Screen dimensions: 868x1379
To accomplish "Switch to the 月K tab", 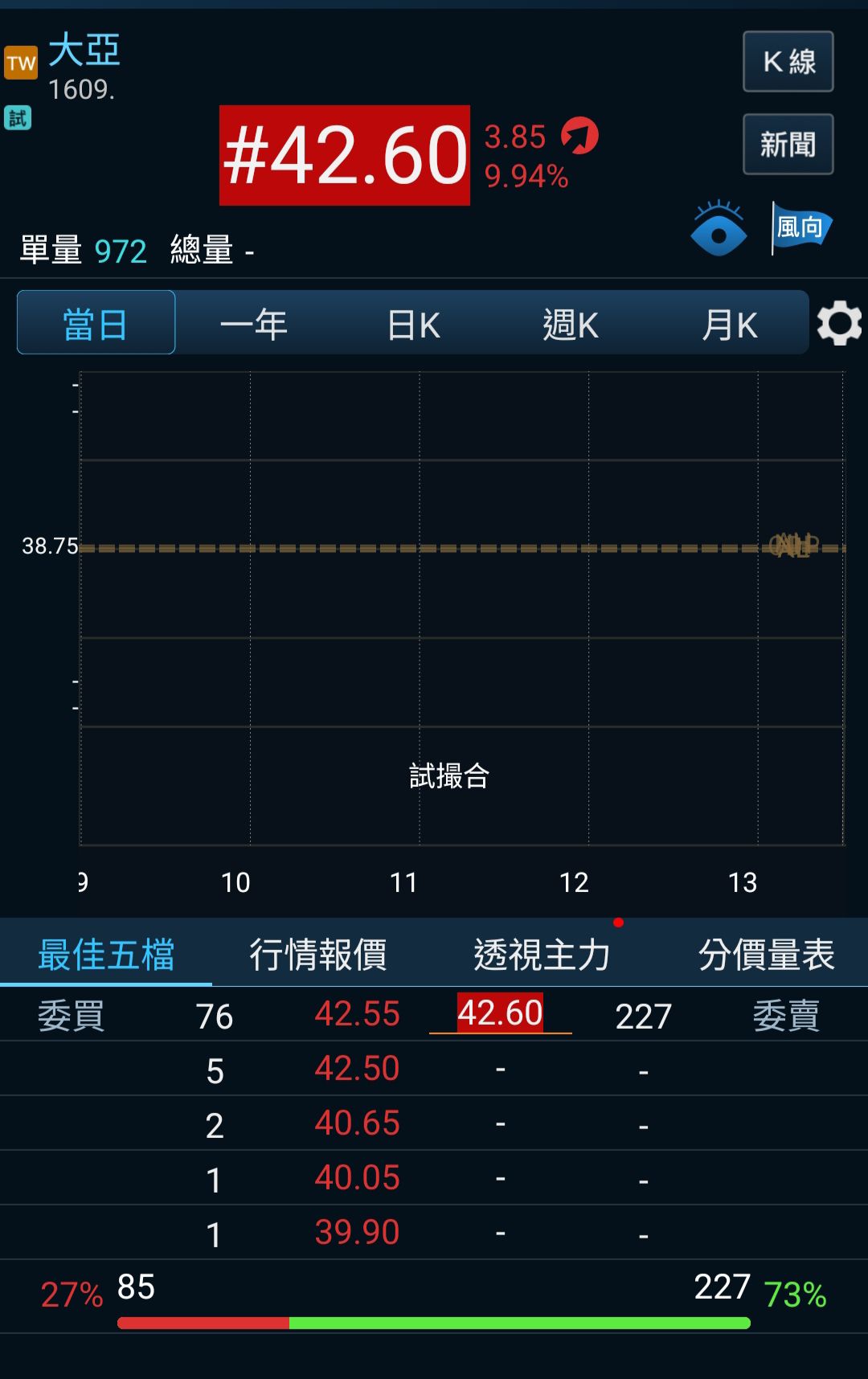I will click(728, 324).
